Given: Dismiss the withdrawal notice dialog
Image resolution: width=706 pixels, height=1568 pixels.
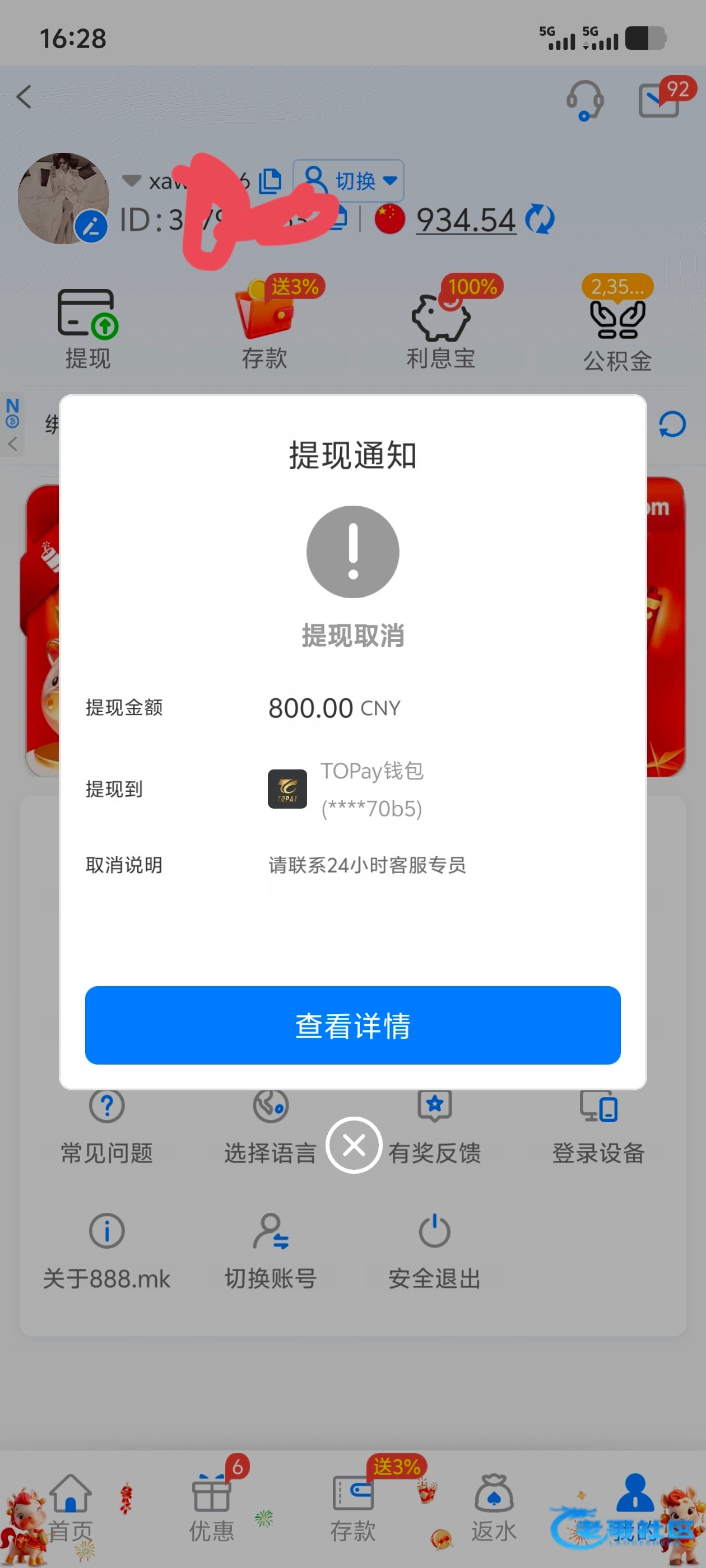Looking at the screenshot, I should pyautogui.click(x=354, y=1145).
